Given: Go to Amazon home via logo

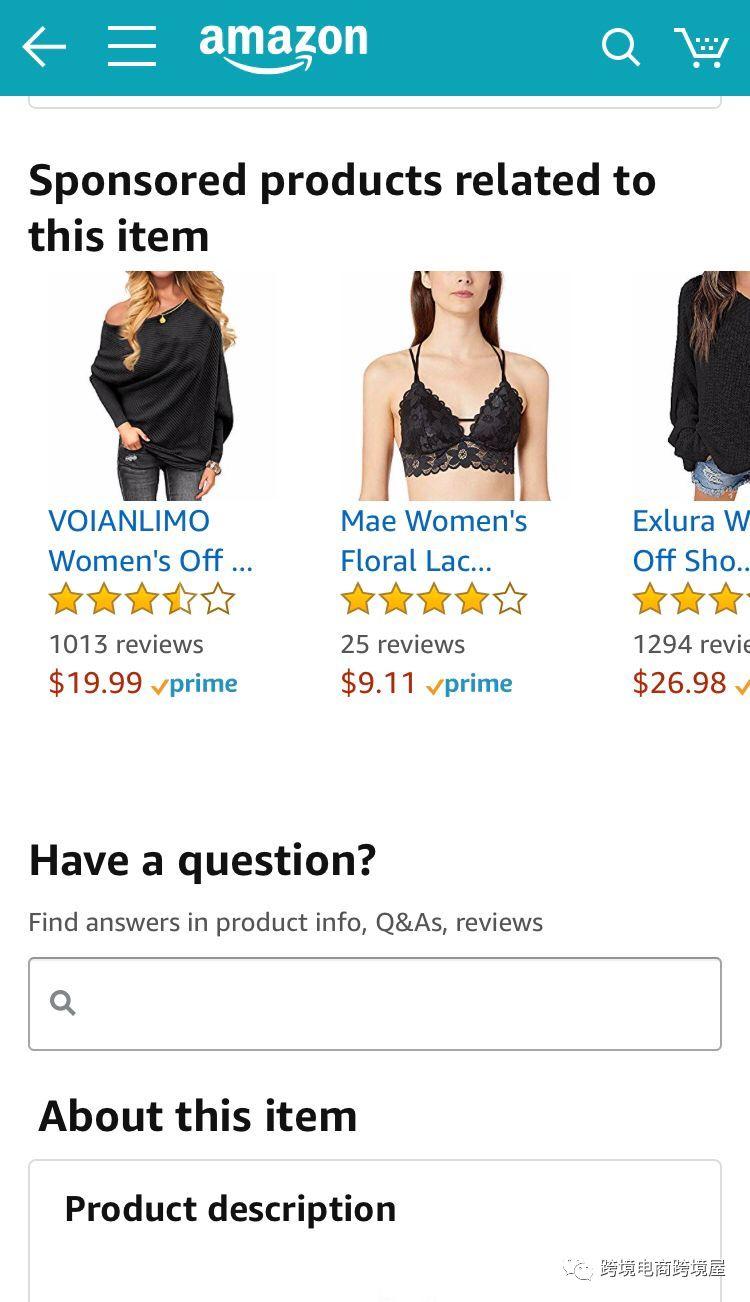Looking at the screenshot, I should [283, 47].
